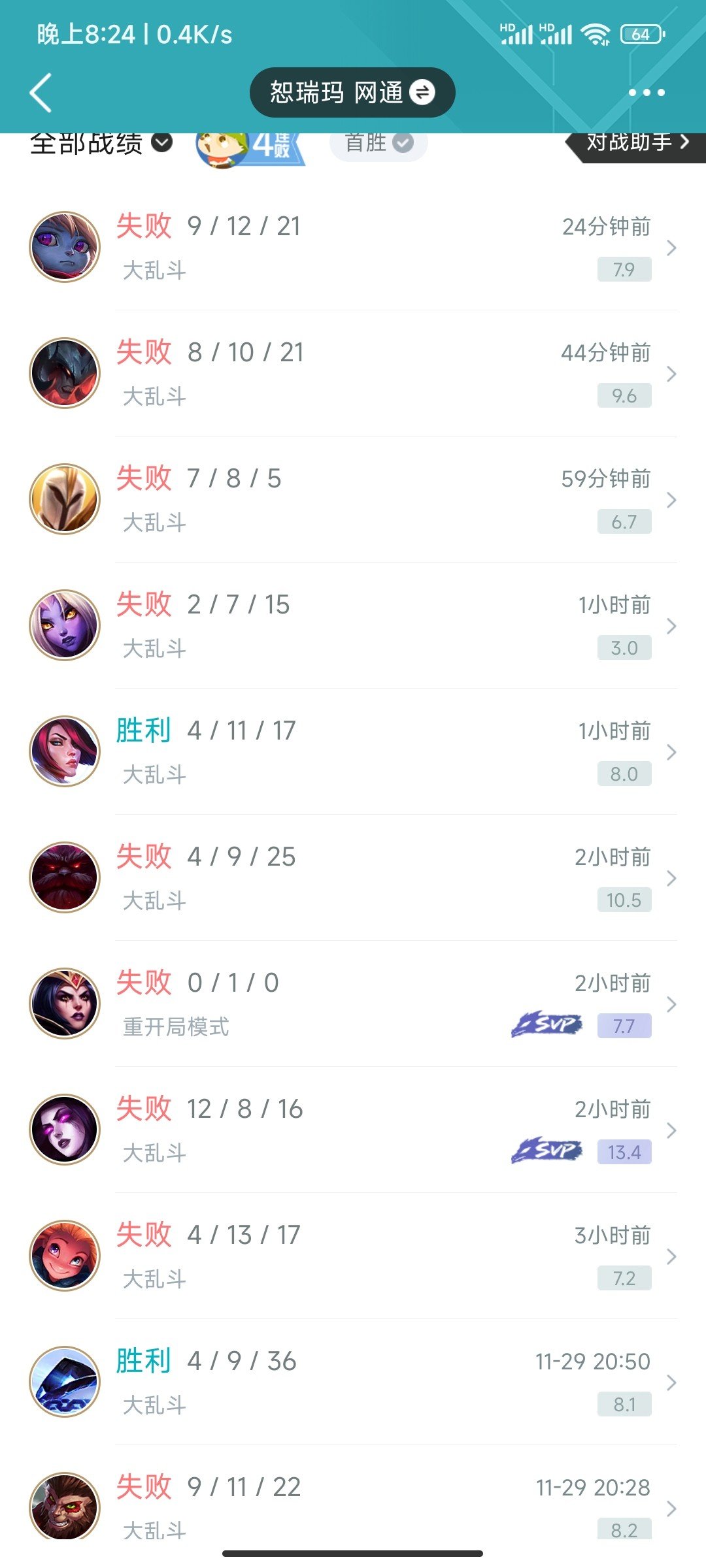Switch server via 恕瑞玛 网通 selector

coord(352,93)
